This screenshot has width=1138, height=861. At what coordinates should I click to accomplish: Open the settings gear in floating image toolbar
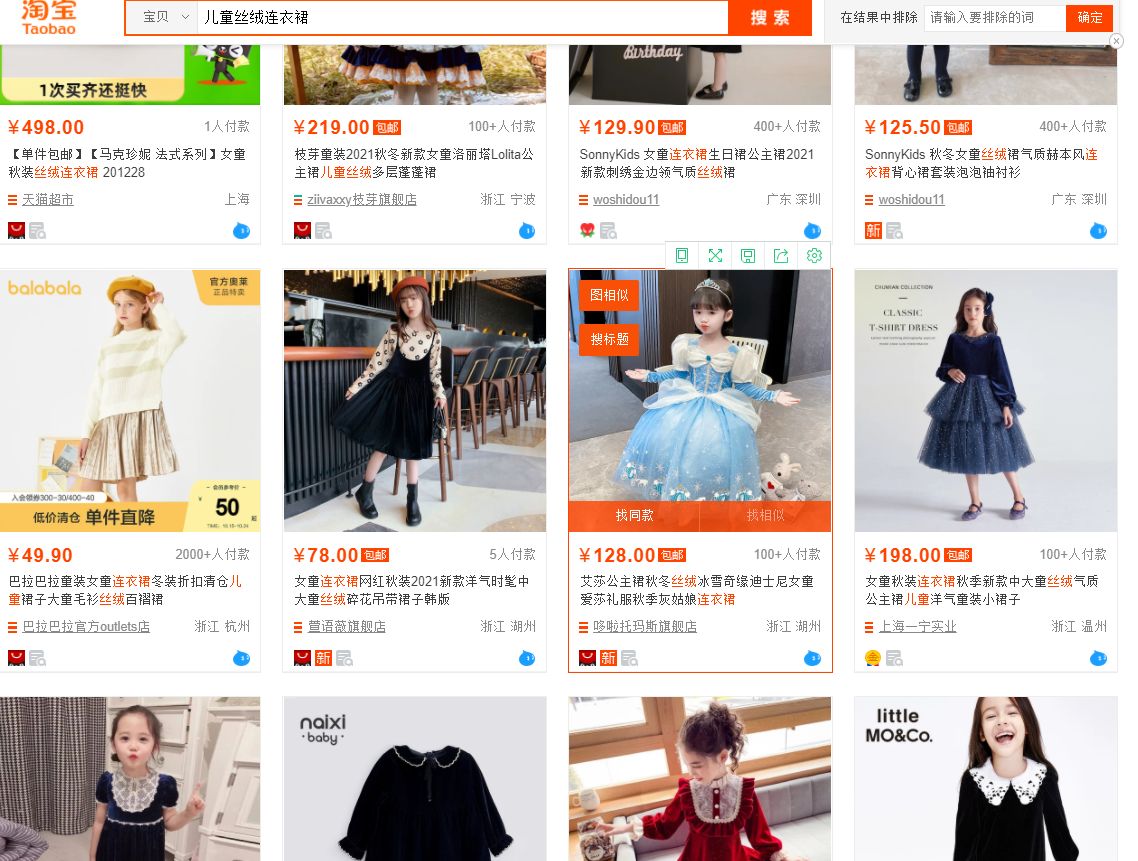(x=814, y=256)
